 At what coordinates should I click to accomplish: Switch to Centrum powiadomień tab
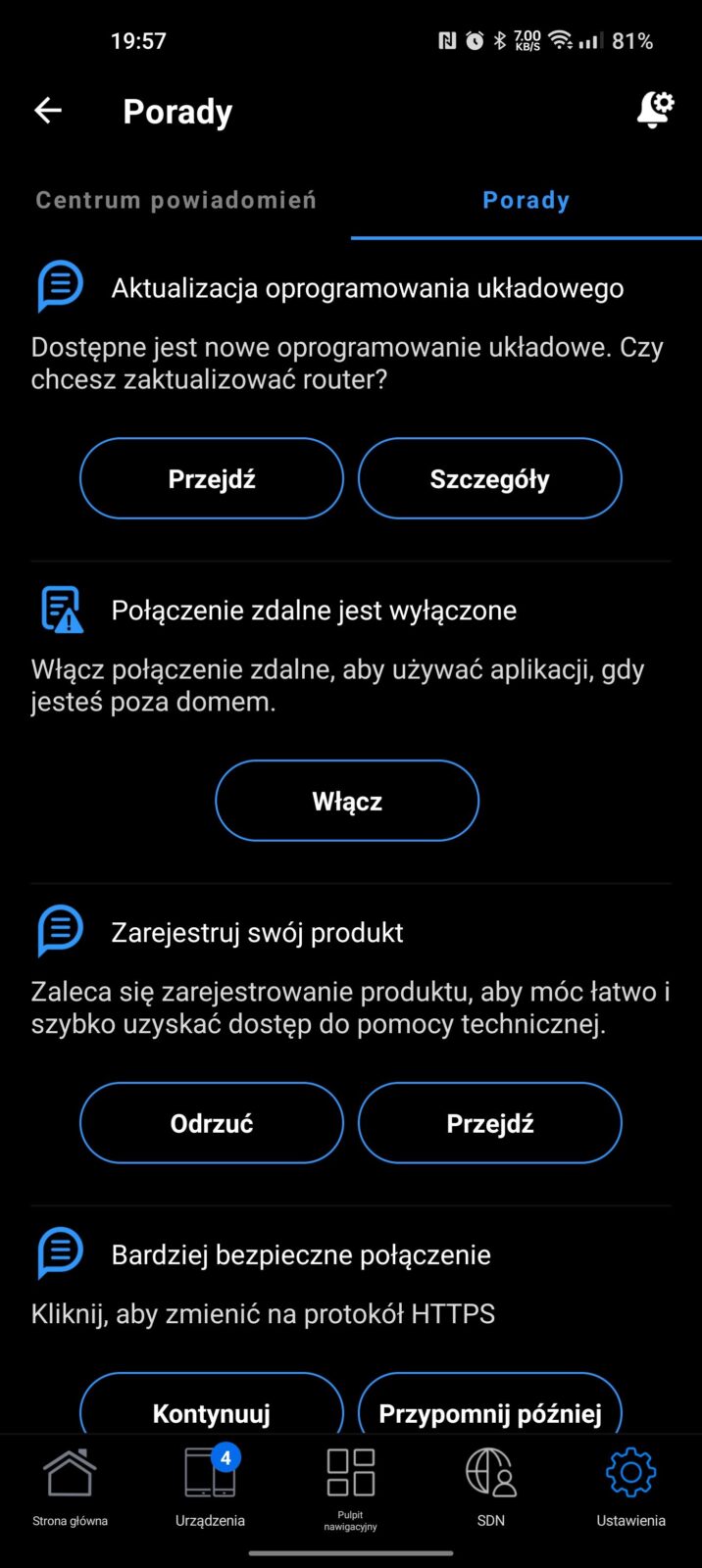point(176,200)
